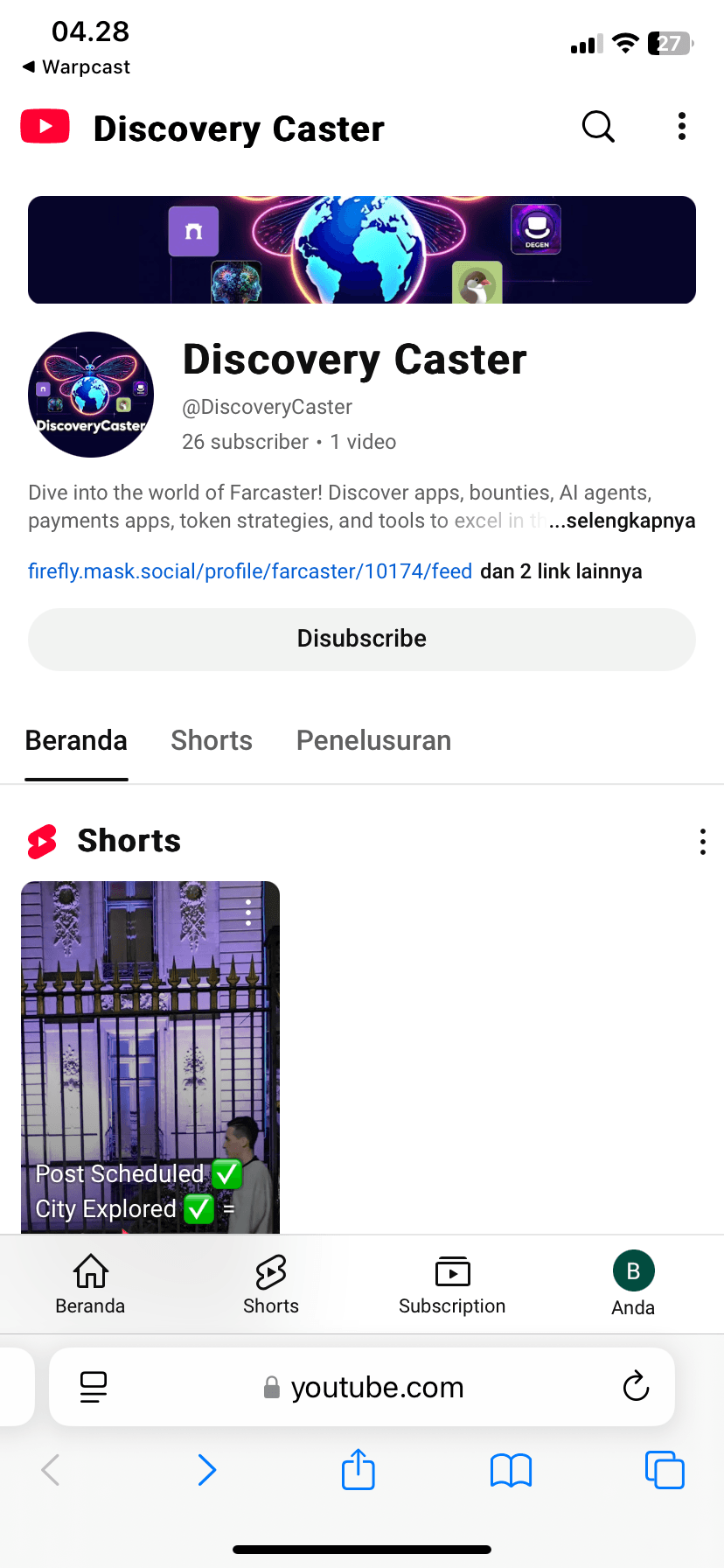This screenshot has height=1568, width=724.
Task: Open YouTube search icon
Action: pos(599,127)
